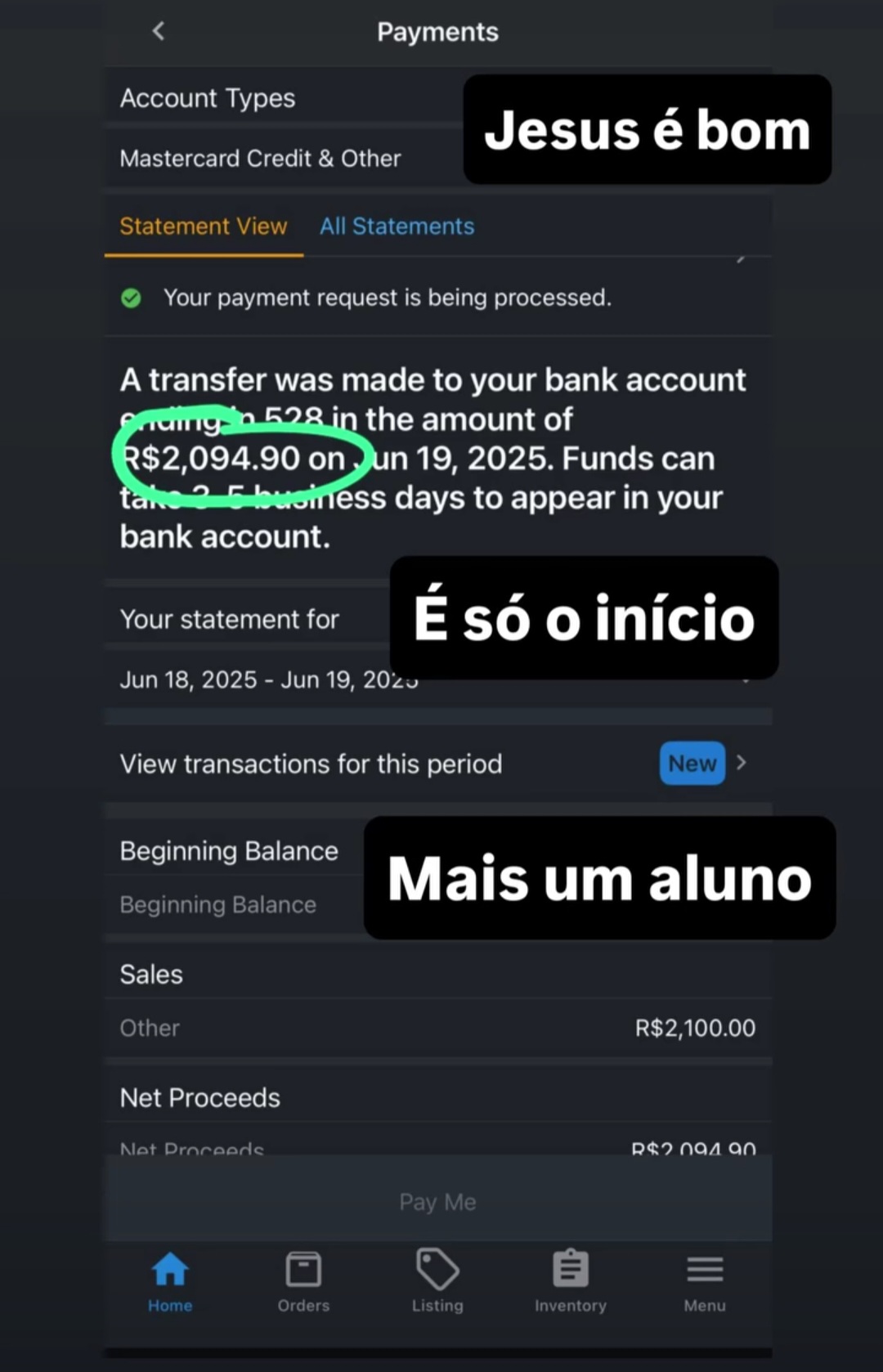Select the Other sales amount R$2,100.00
This screenshot has height=1372, width=883.
(x=694, y=1028)
